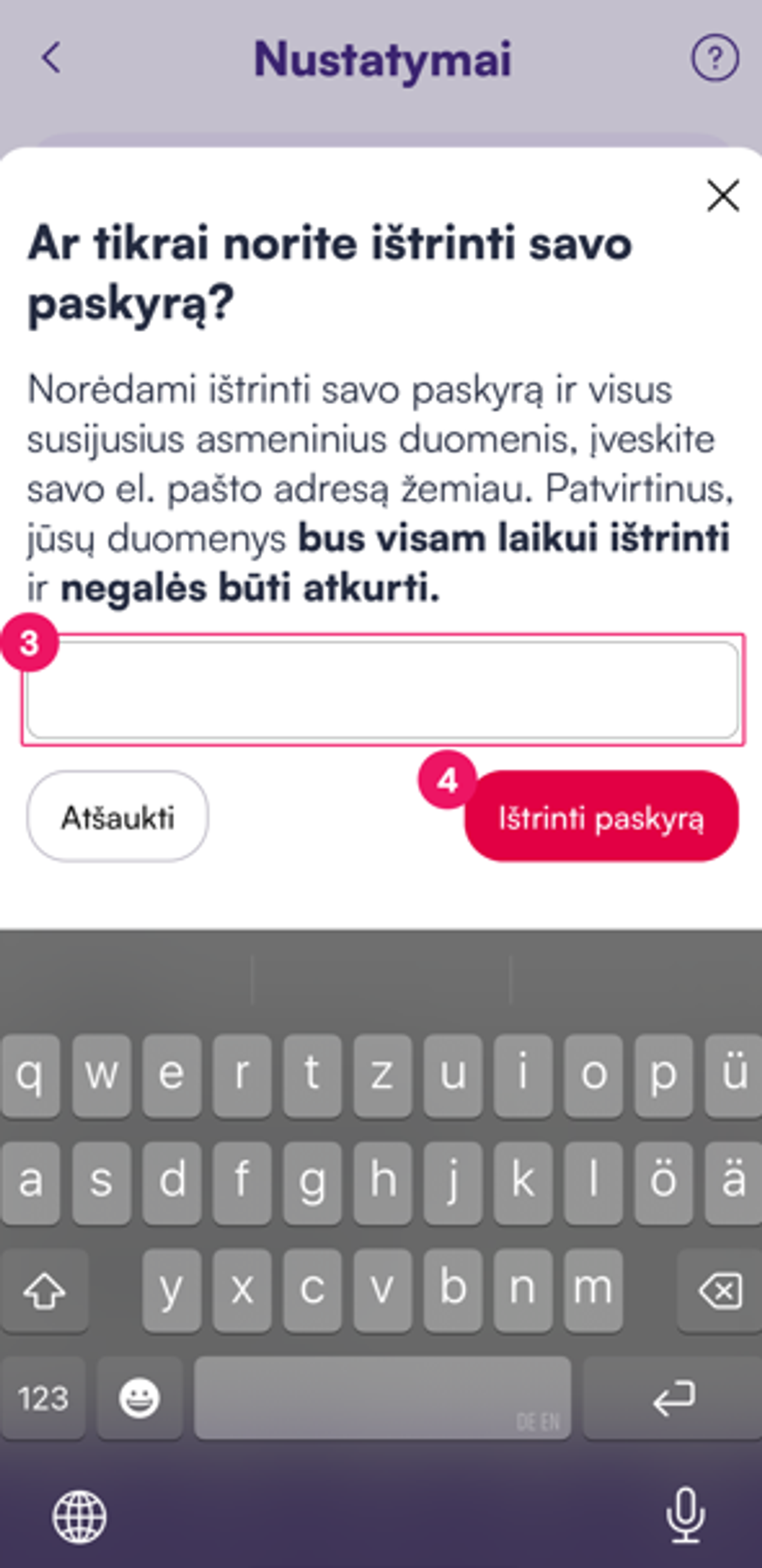Image resolution: width=762 pixels, height=1568 pixels.
Task: Open the help question mark icon
Action: click(714, 58)
